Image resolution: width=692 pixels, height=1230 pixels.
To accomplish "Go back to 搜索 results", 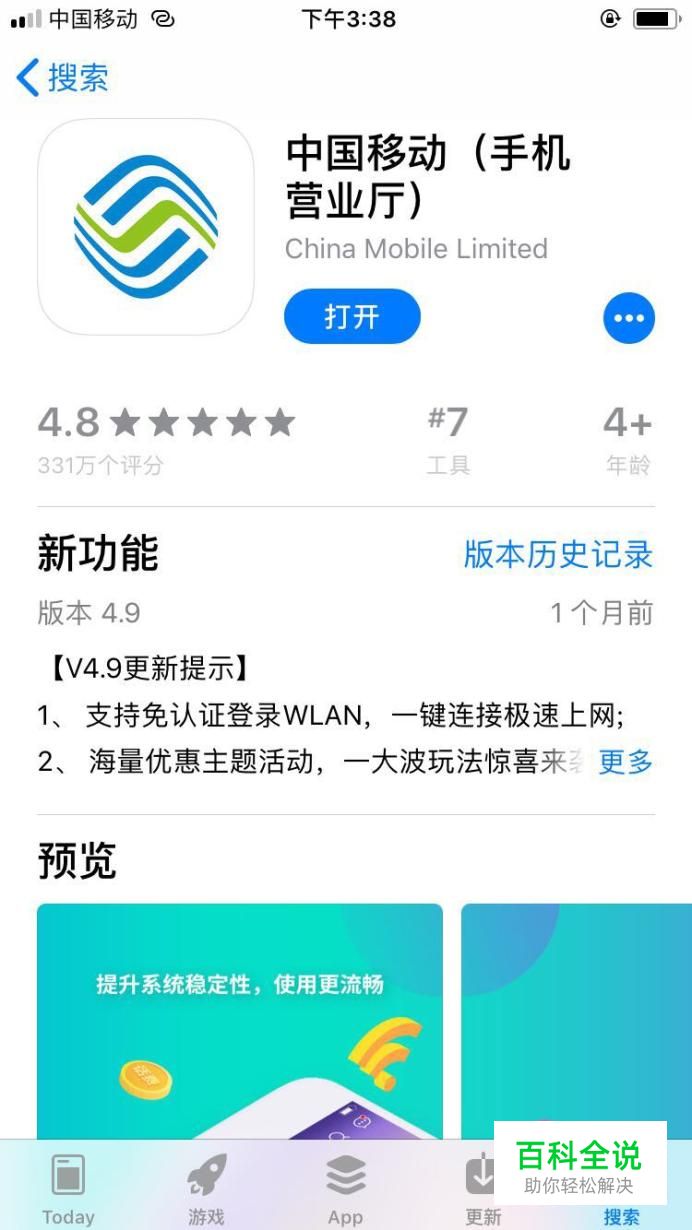I will (x=62, y=78).
